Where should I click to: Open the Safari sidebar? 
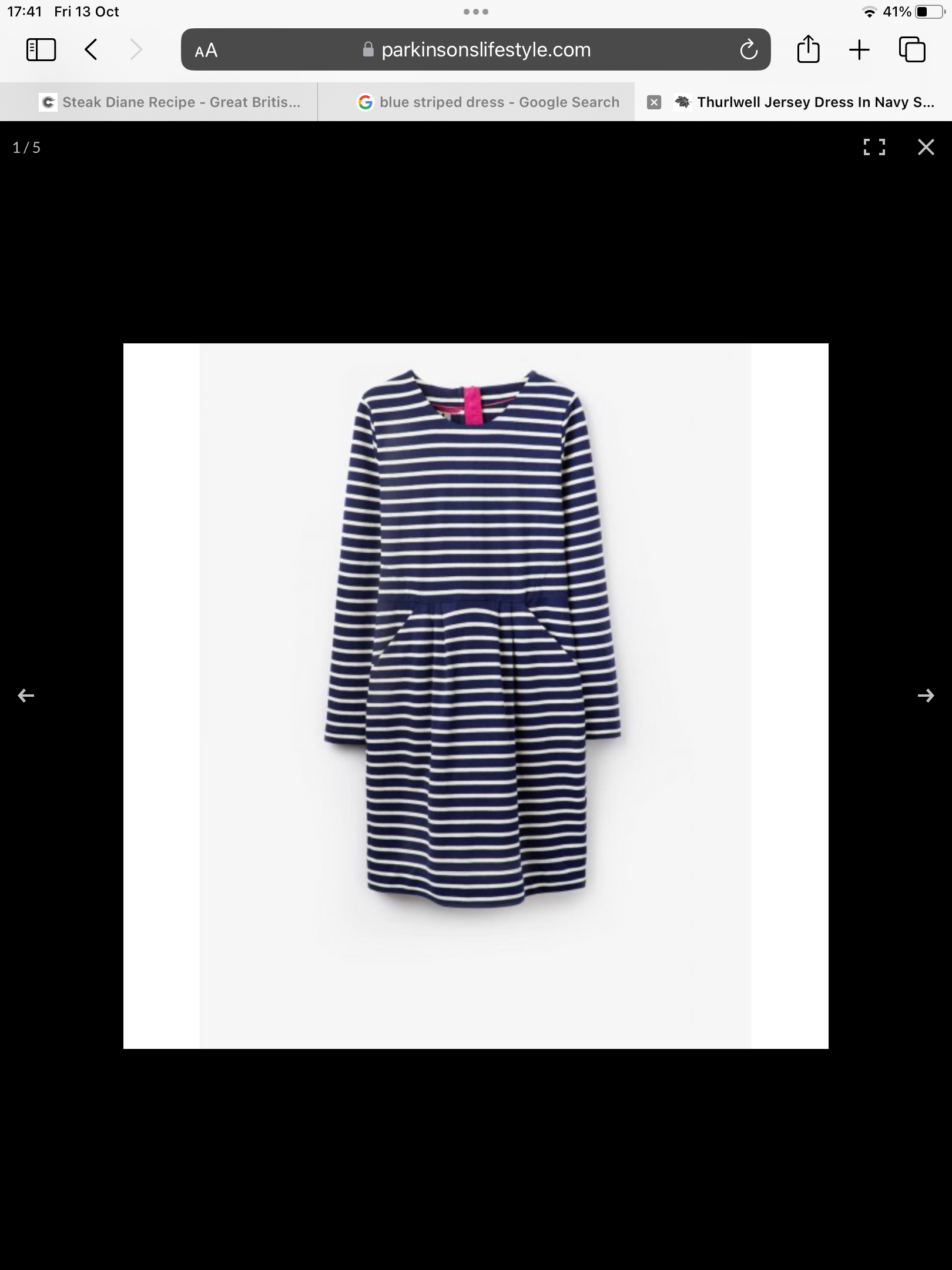click(x=41, y=50)
